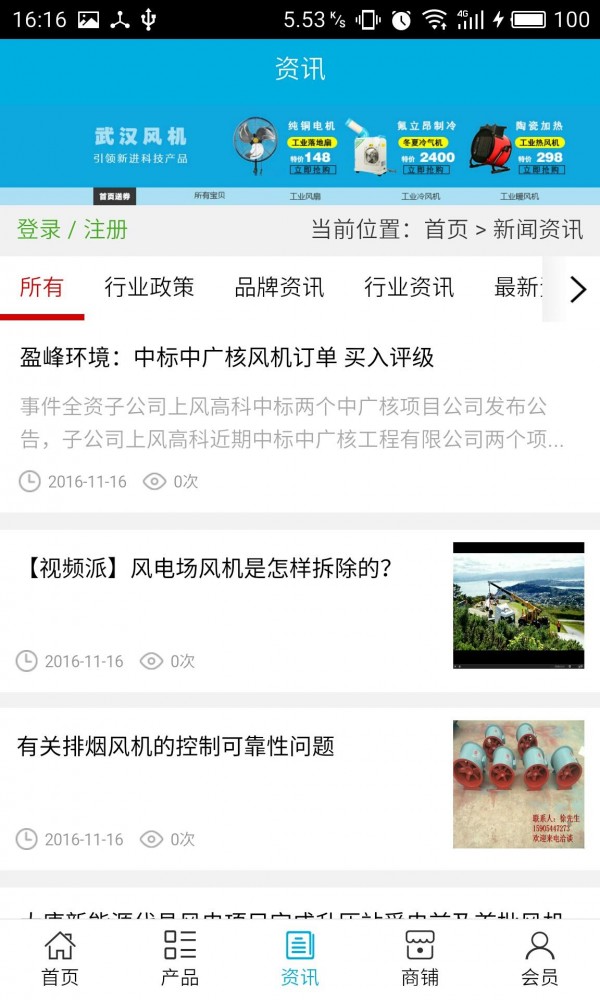
Task: Select the 资讯 news tab
Action: pos(300,959)
